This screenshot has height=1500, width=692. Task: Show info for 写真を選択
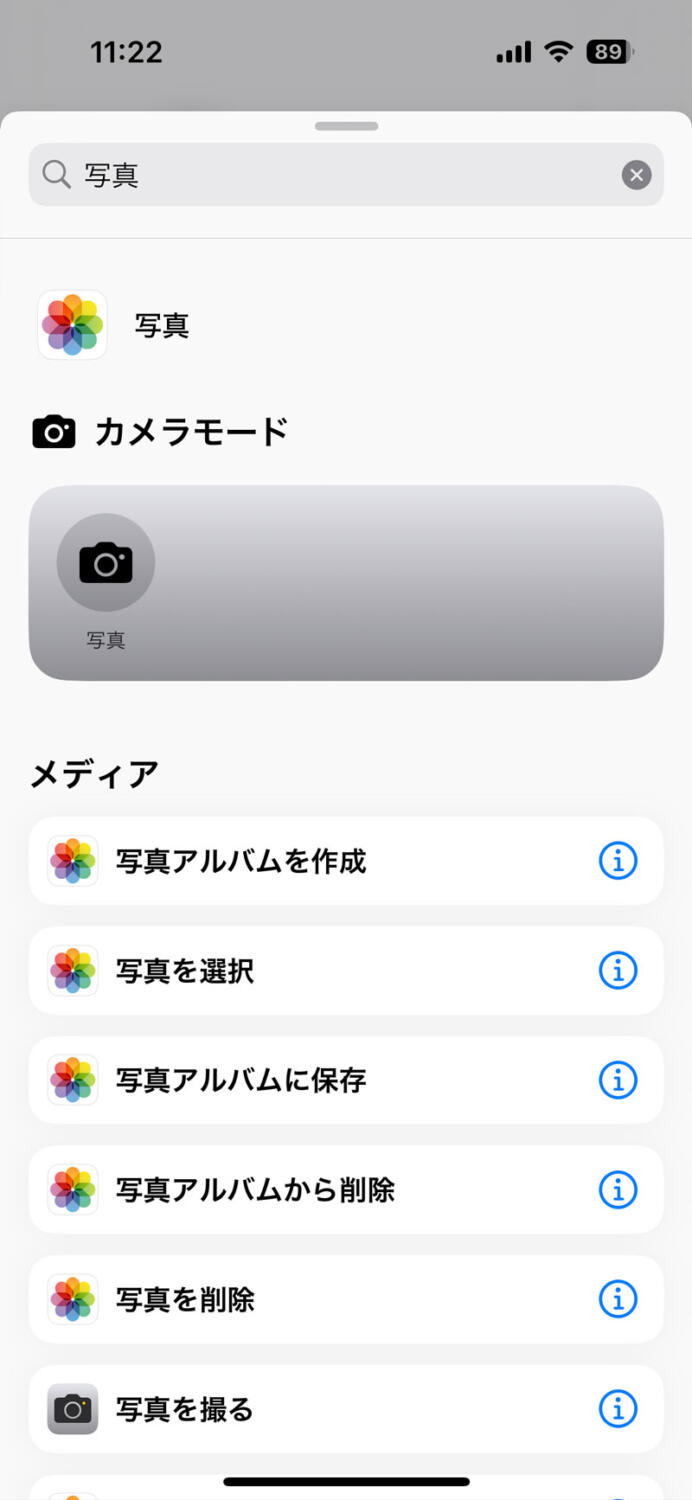[x=618, y=971]
